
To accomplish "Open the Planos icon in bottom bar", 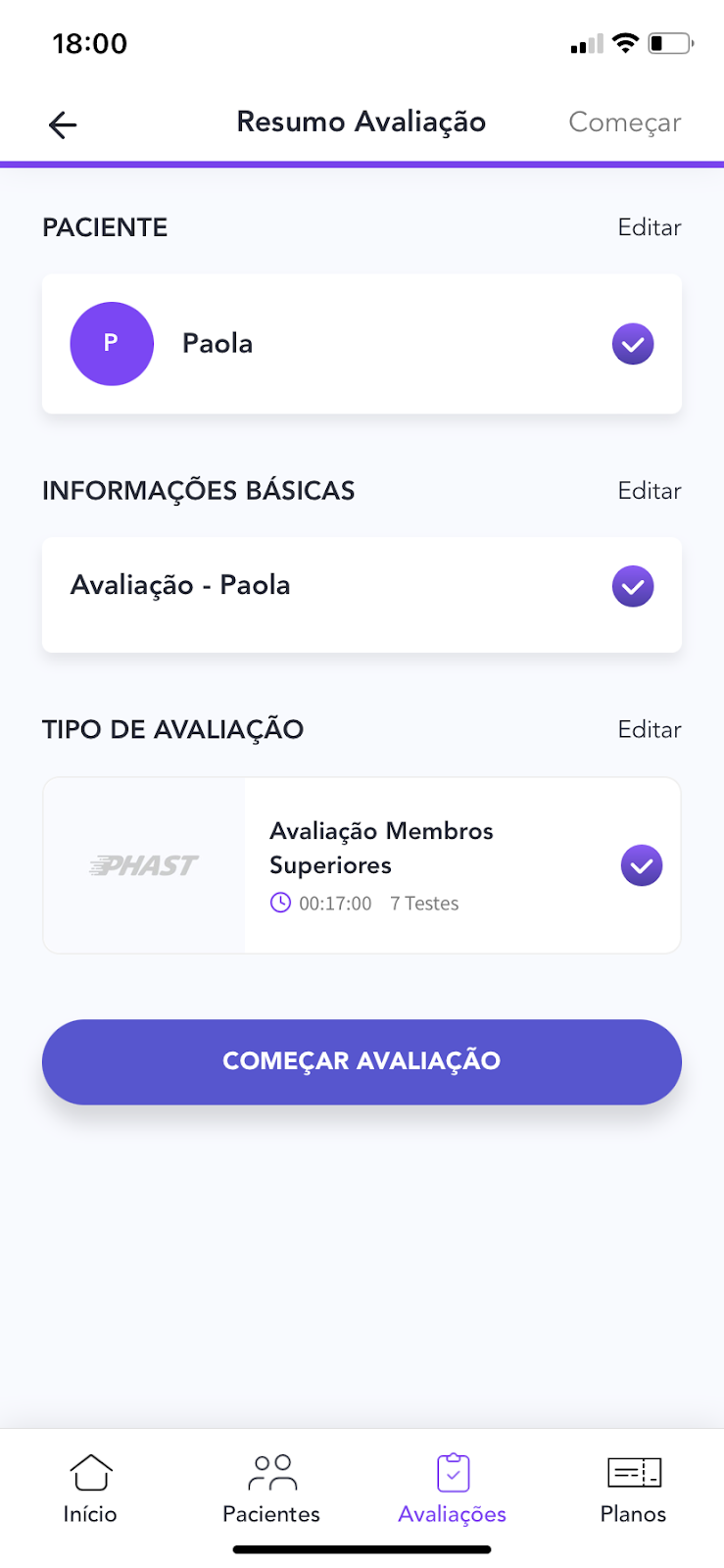I will coord(632,1472).
